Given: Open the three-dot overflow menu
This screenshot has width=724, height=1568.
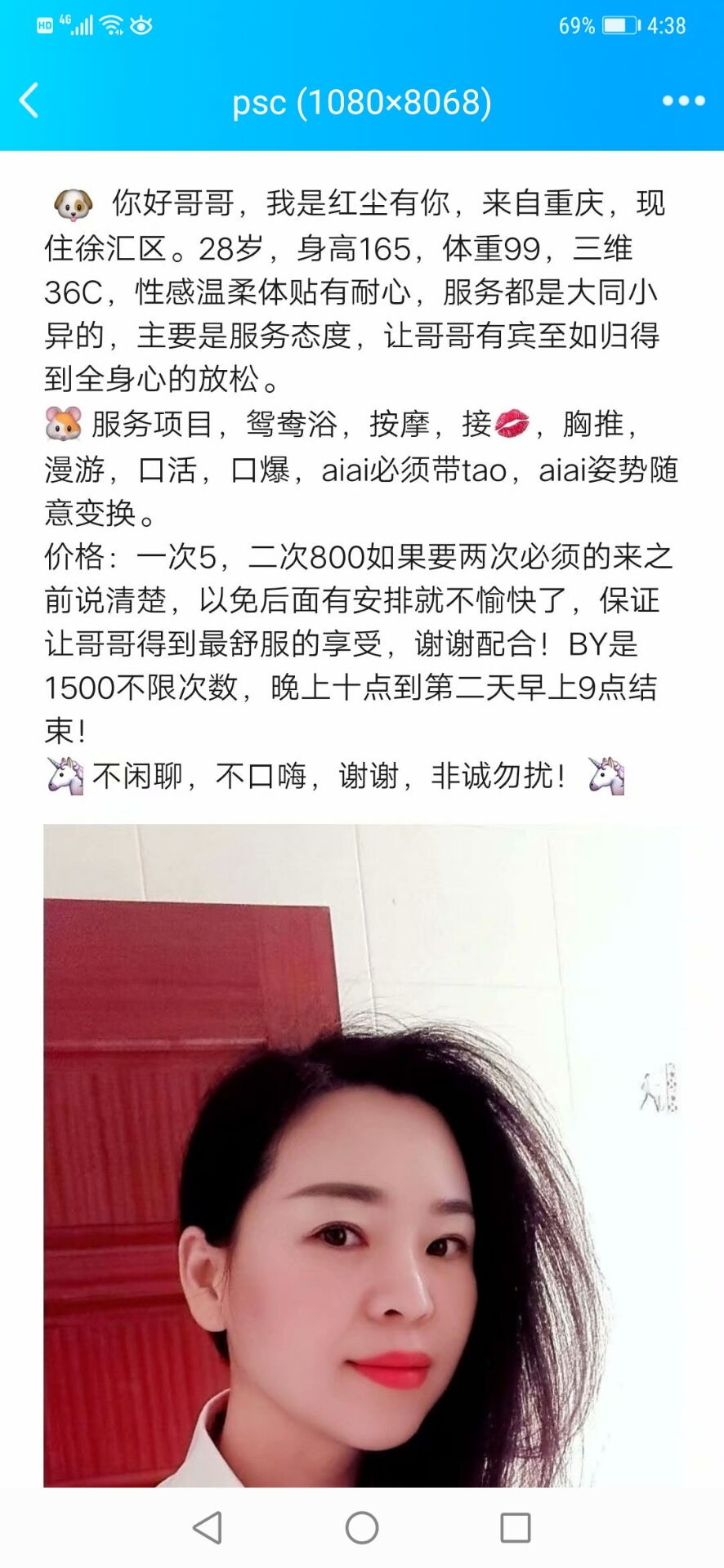Looking at the screenshot, I should [x=683, y=101].
